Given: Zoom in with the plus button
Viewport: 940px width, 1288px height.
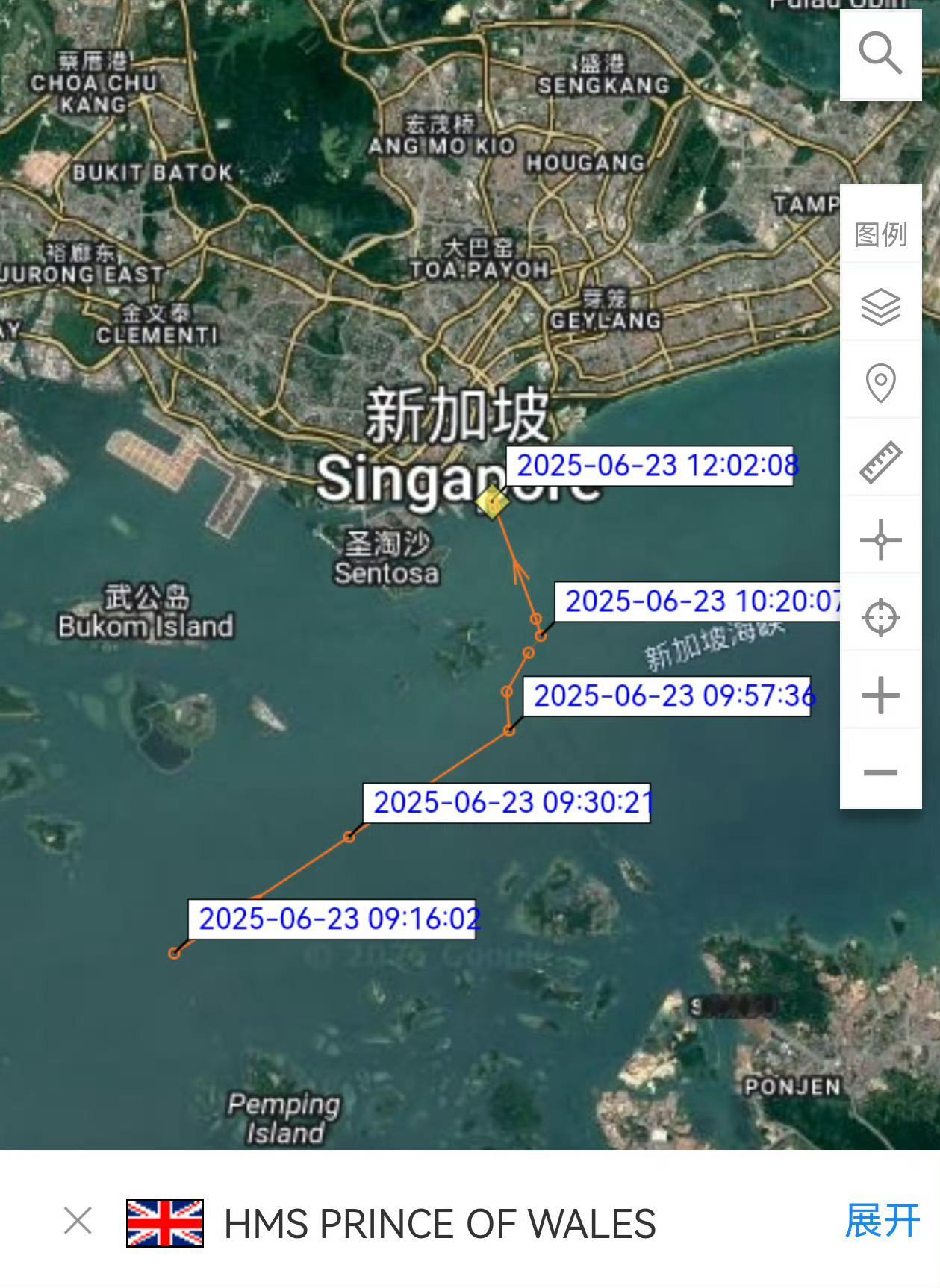Looking at the screenshot, I should 880,695.
